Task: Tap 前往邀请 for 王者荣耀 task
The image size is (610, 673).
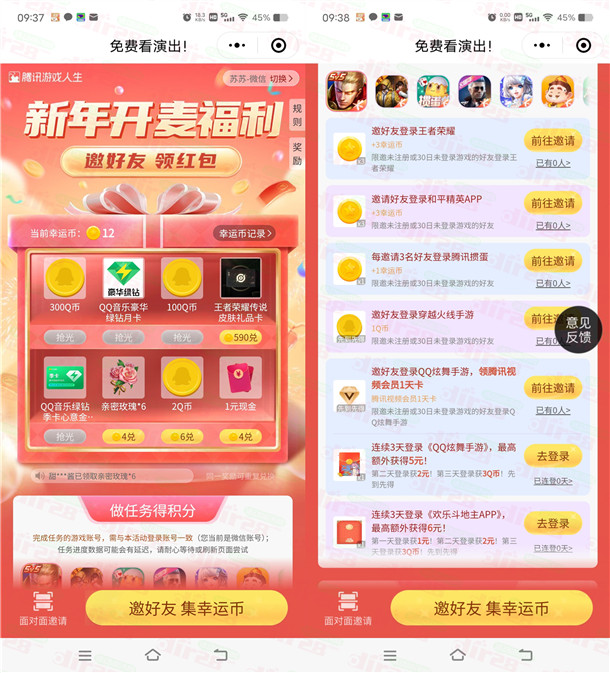Action: [x=553, y=142]
